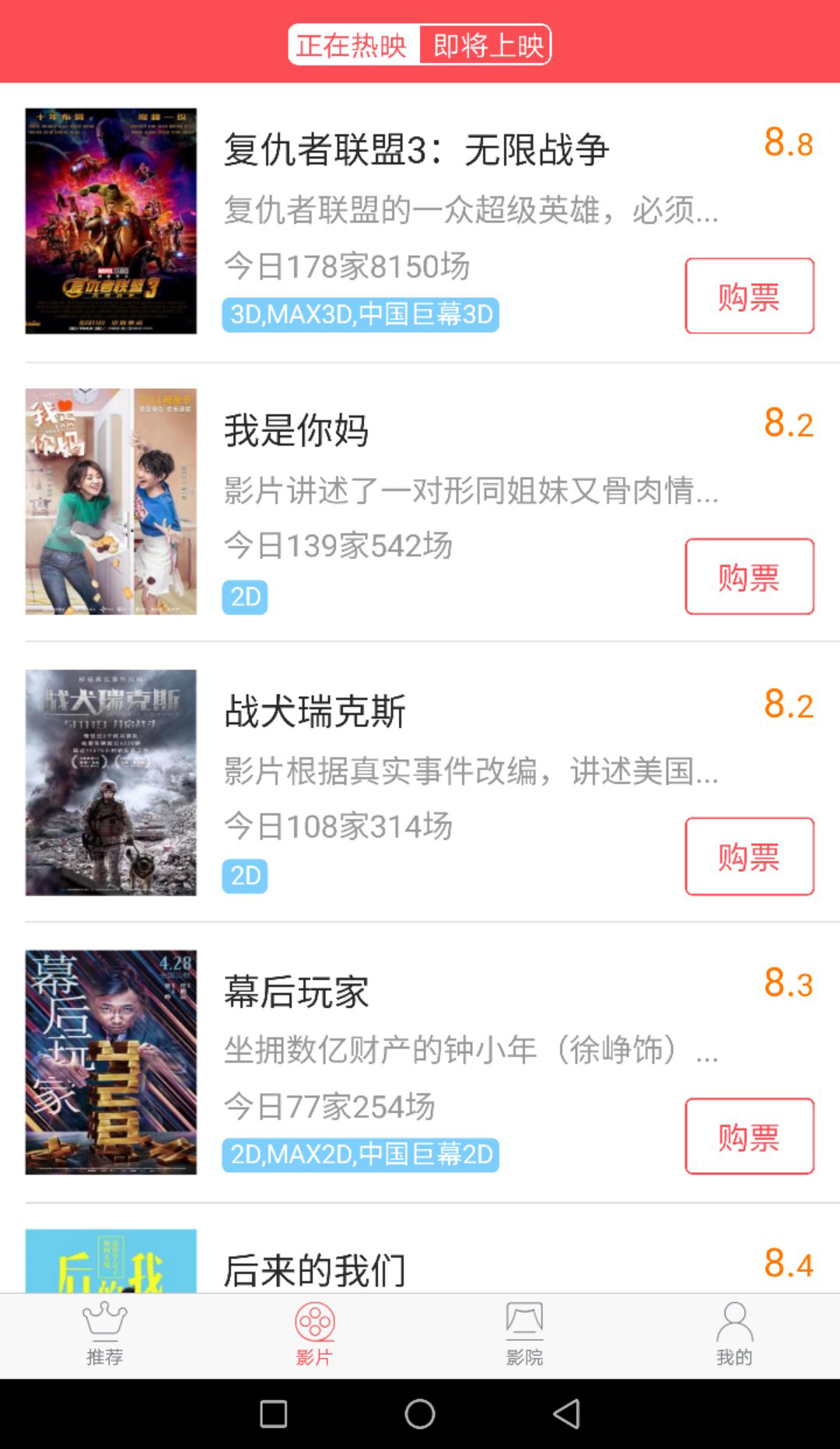Tap the system back button
The image size is (840, 1449).
pyautogui.click(x=567, y=1414)
